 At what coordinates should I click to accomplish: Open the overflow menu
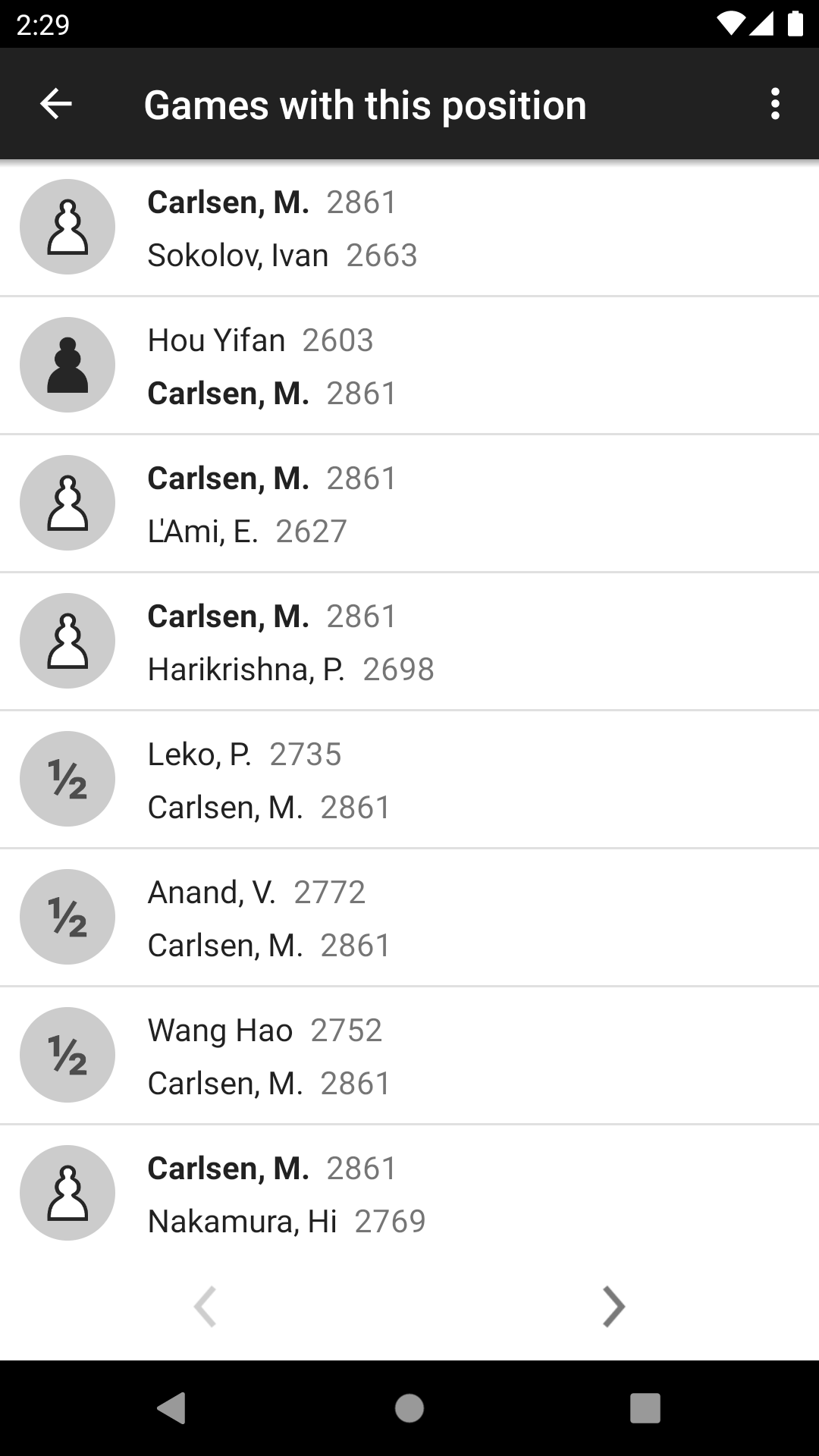774,104
